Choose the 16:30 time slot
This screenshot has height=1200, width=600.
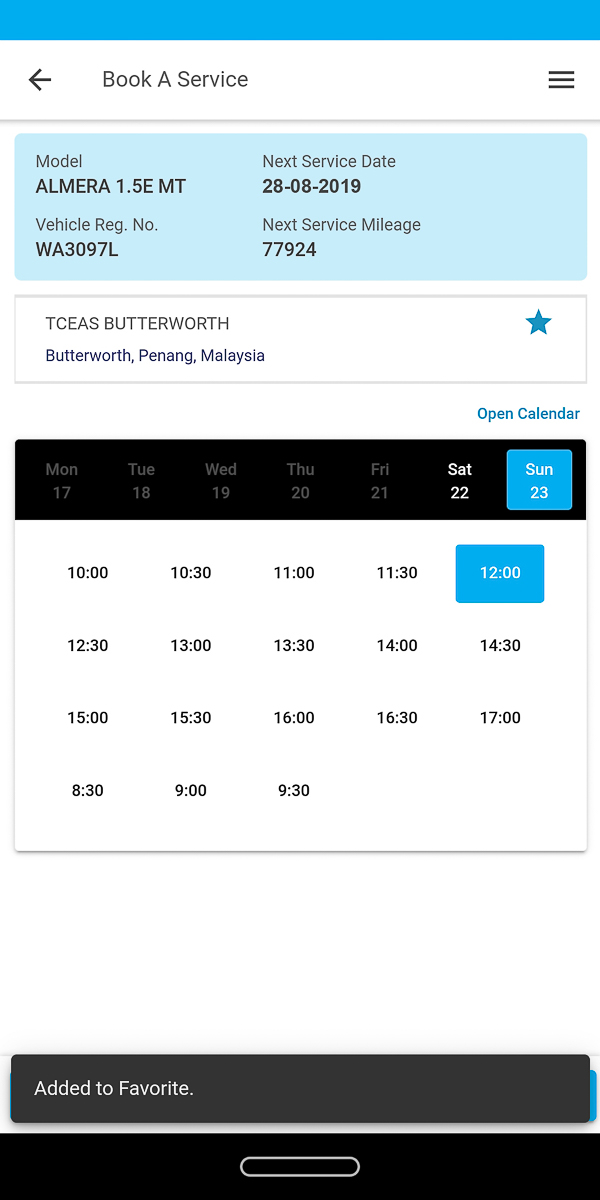point(397,718)
